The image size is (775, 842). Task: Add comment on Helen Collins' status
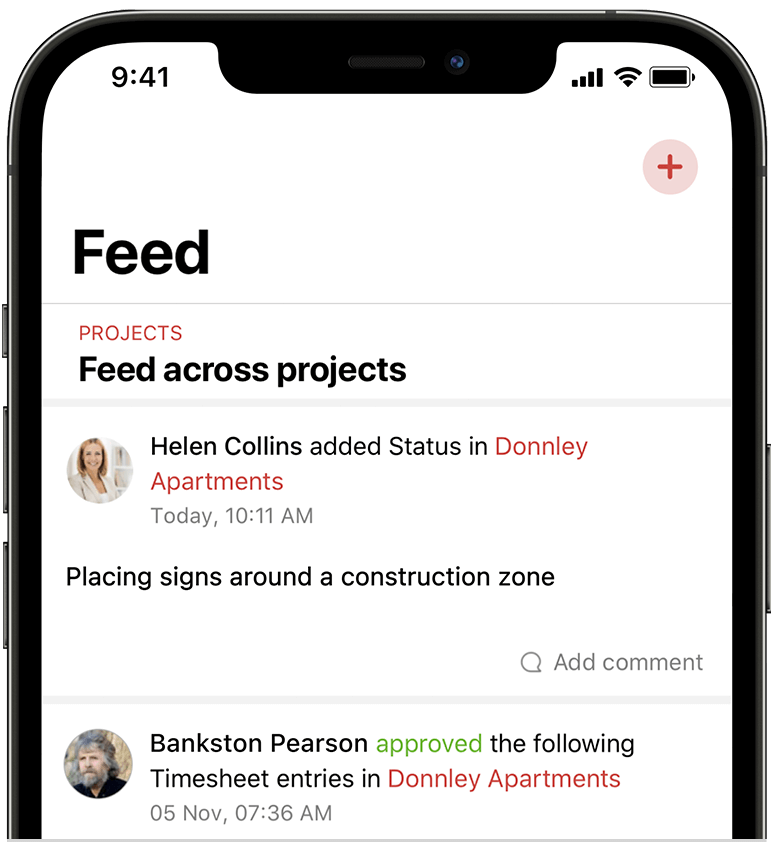pyautogui.click(x=612, y=662)
